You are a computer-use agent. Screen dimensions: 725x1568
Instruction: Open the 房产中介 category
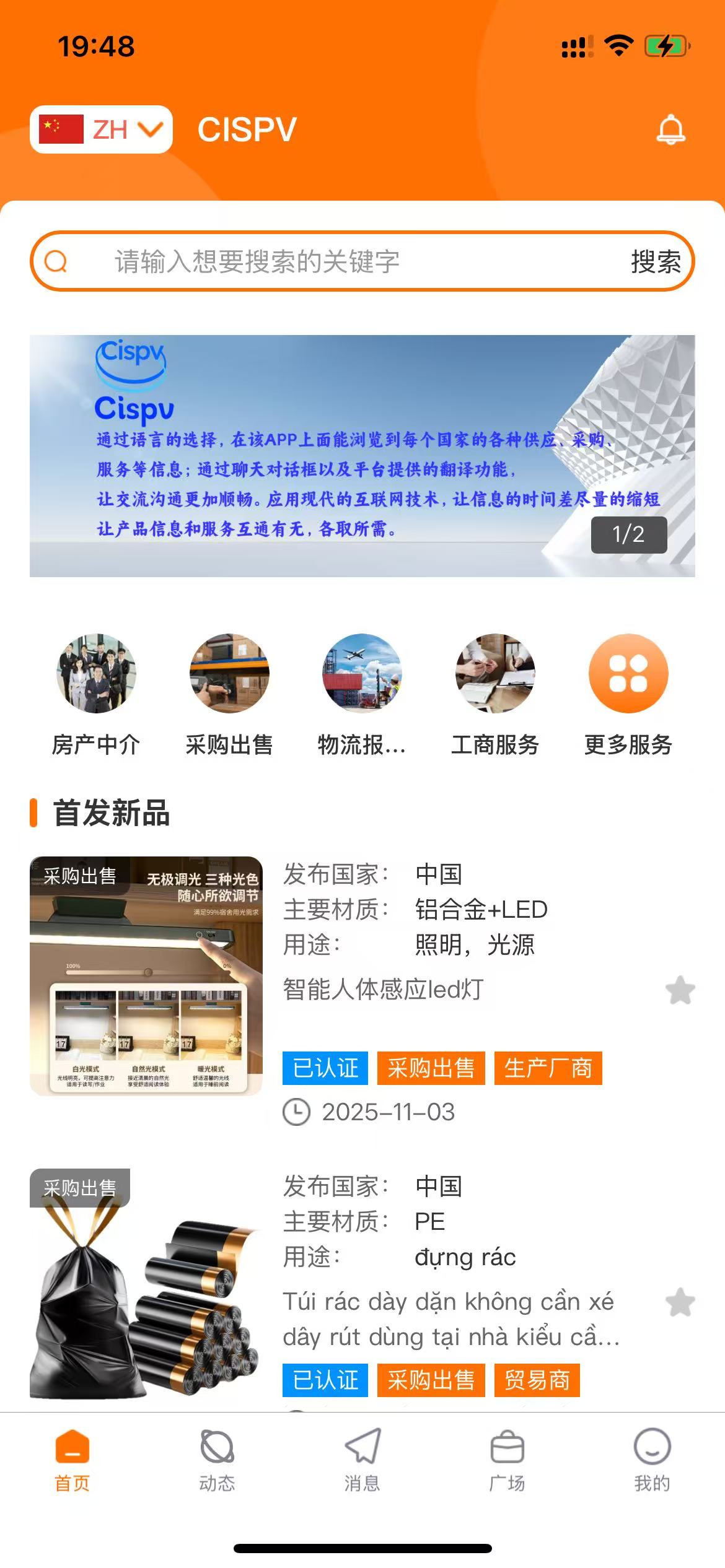(x=96, y=694)
